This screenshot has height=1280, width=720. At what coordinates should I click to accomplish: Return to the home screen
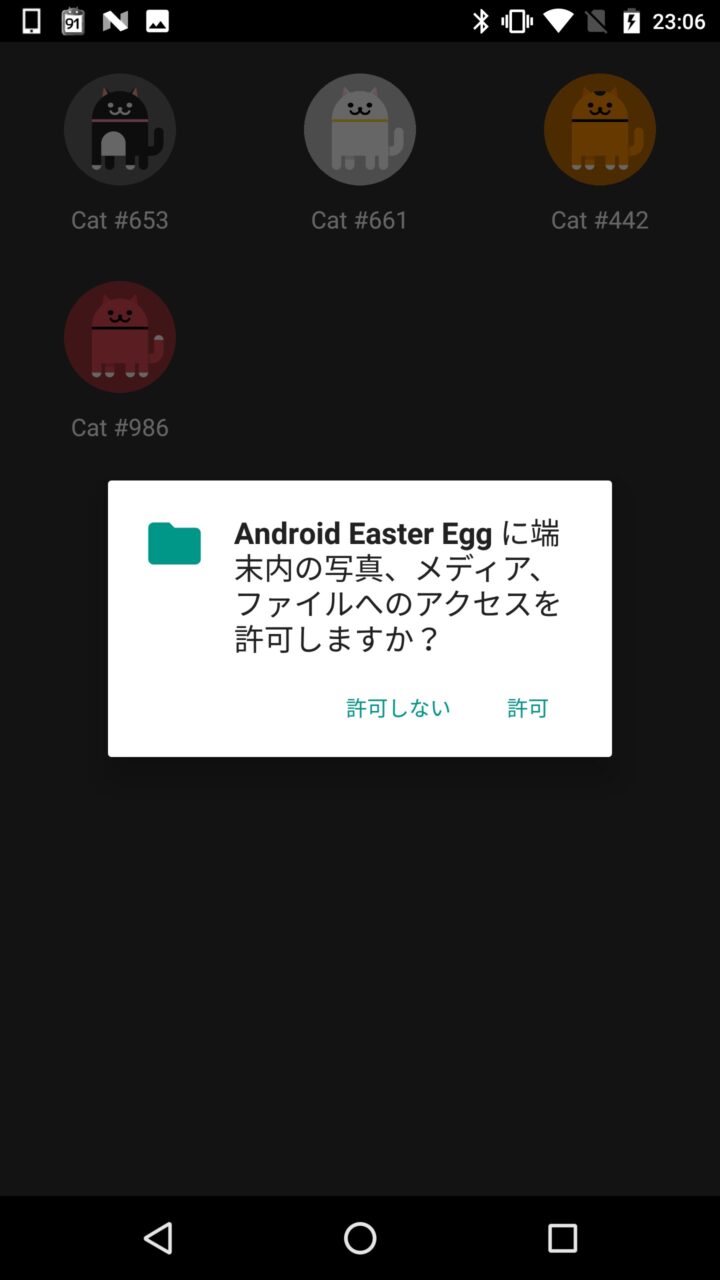360,1238
